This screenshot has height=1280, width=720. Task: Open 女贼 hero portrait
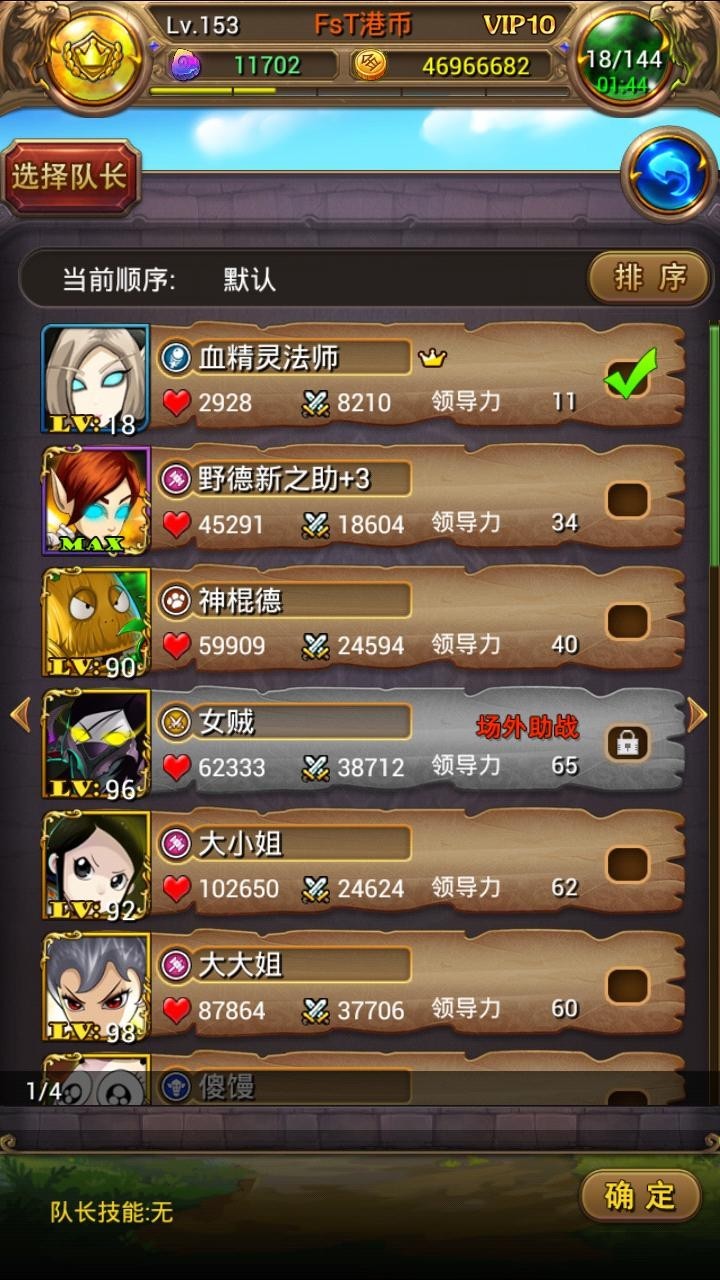click(x=95, y=744)
